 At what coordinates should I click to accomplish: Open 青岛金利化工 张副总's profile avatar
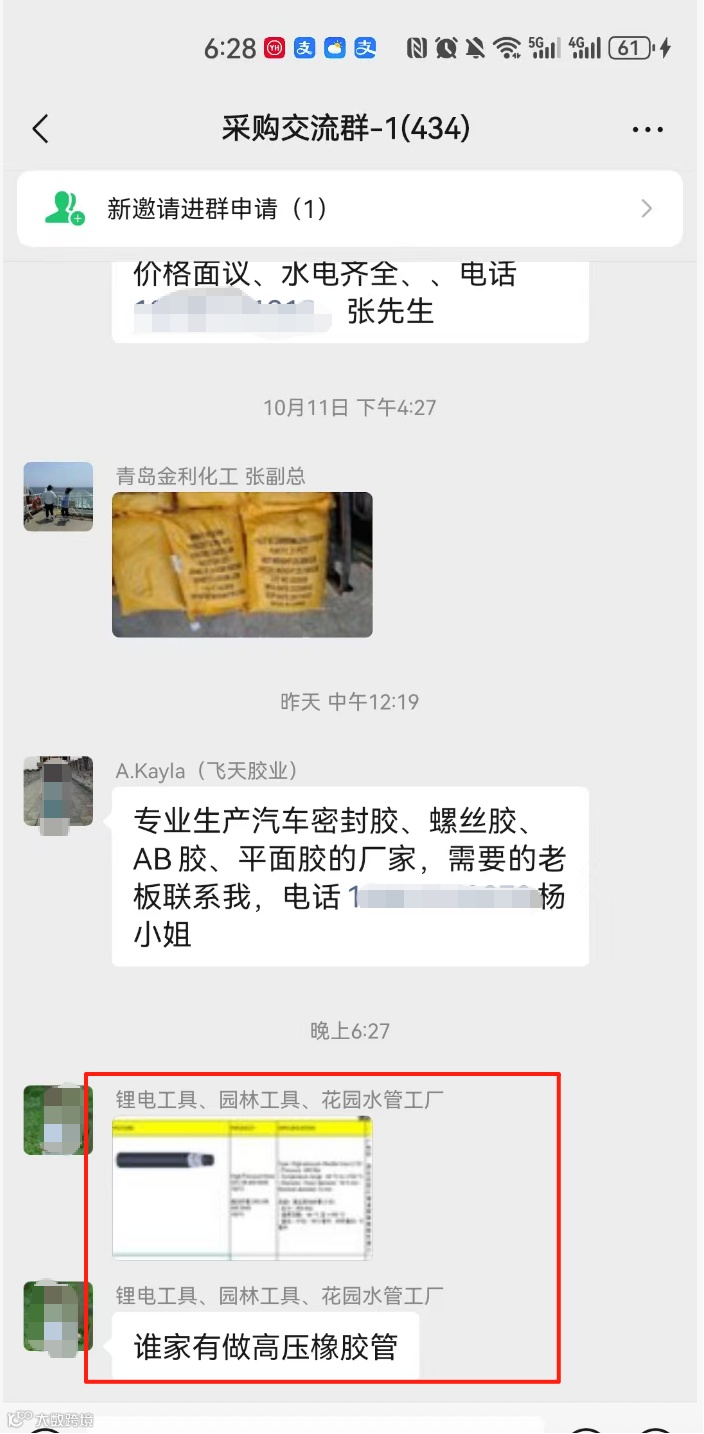point(58,496)
